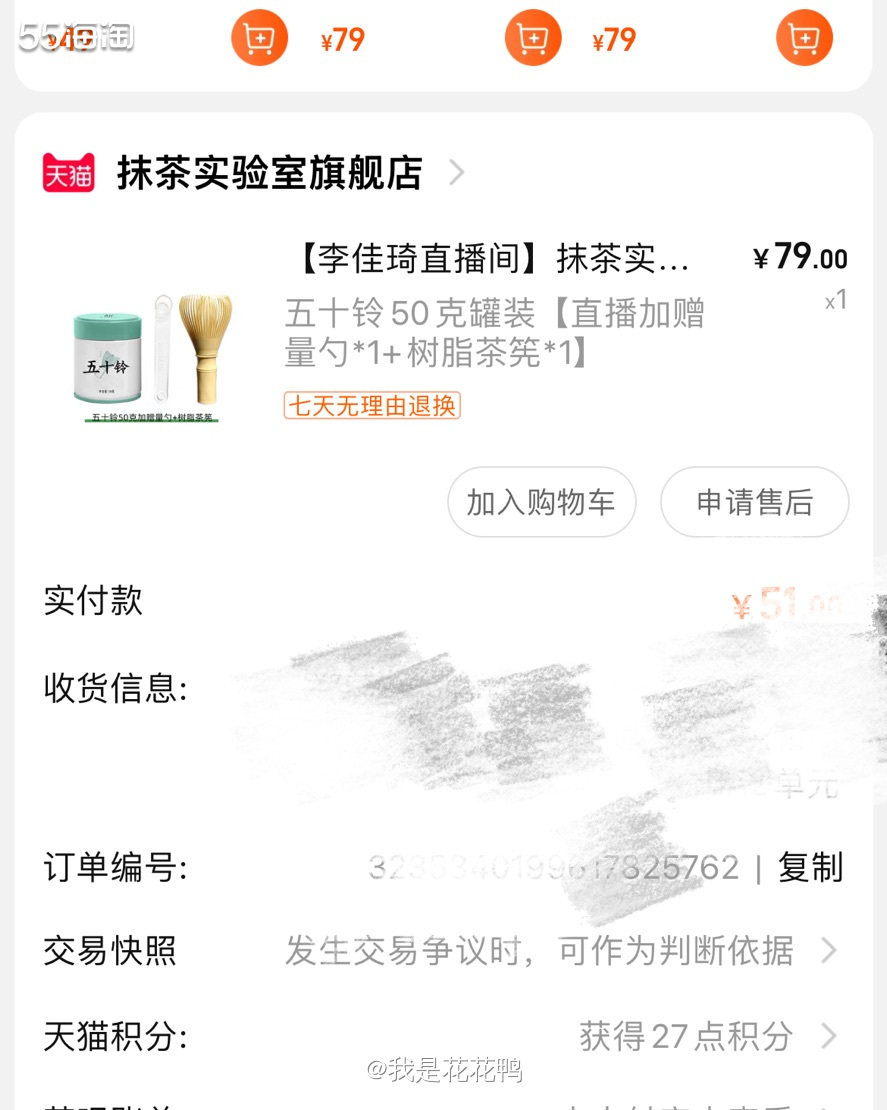Expand the 天猫积分 points row chevron

coord(829,1037)
